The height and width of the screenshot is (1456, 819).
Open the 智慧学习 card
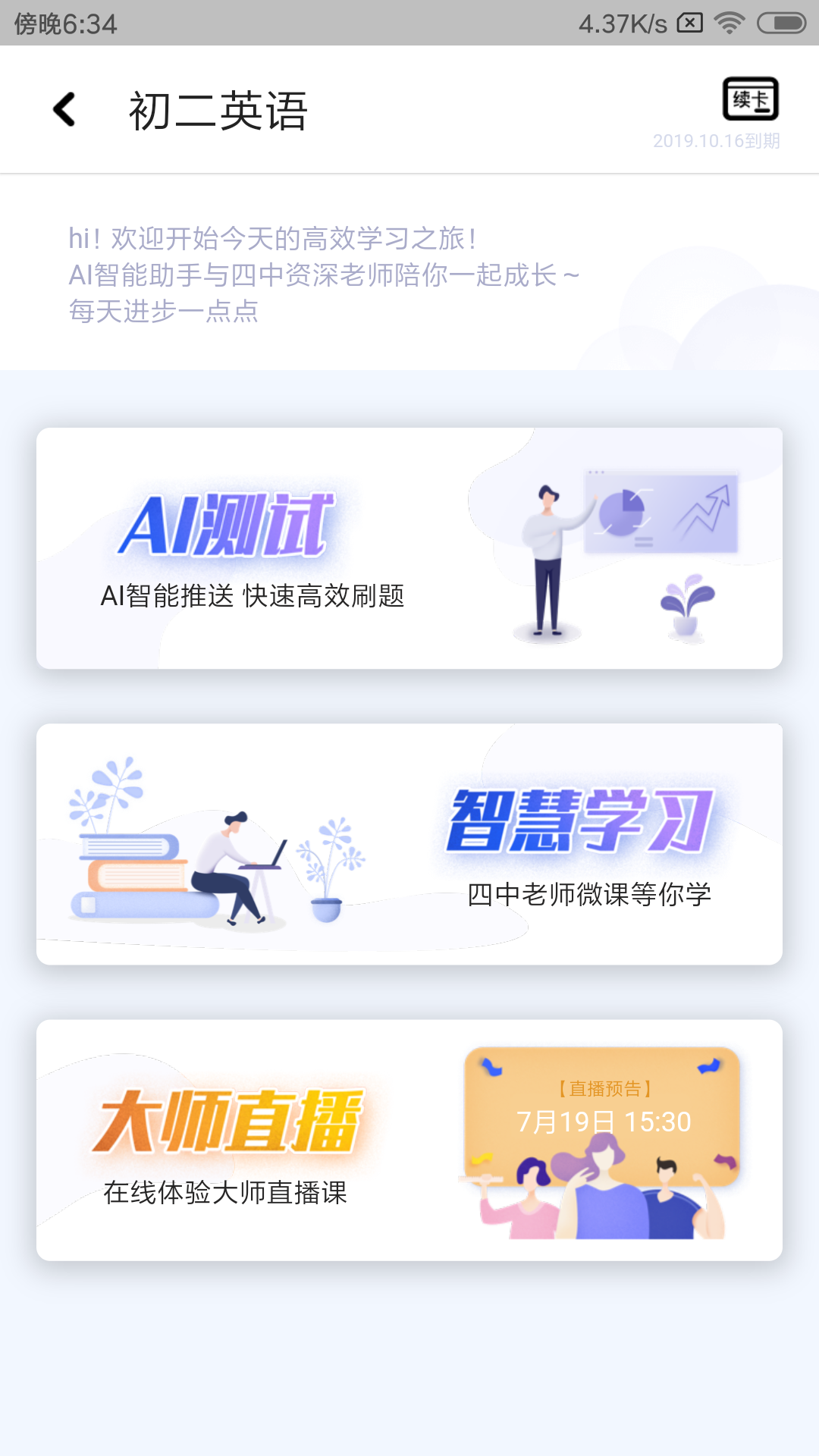point(409,844)
